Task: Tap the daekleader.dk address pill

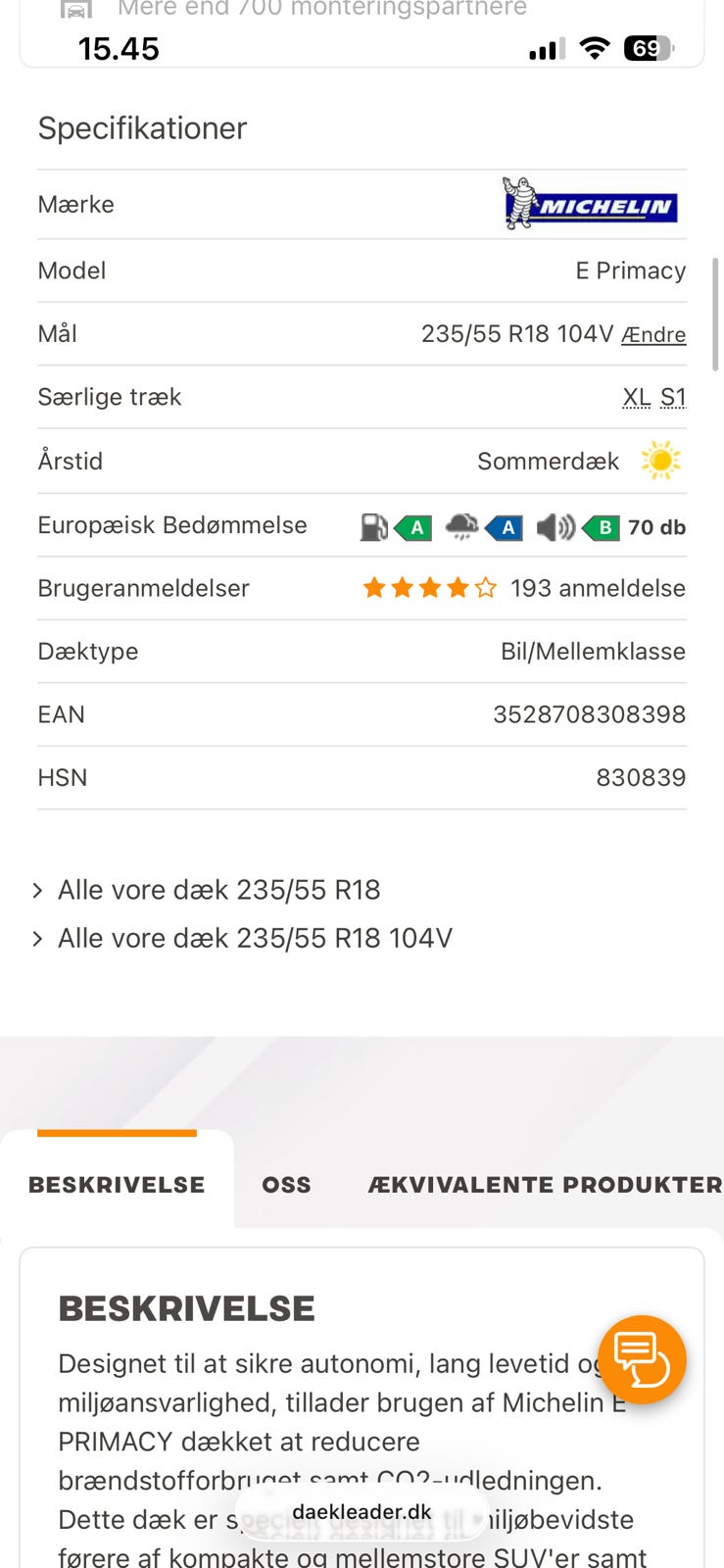Action: click(362, 1512)
